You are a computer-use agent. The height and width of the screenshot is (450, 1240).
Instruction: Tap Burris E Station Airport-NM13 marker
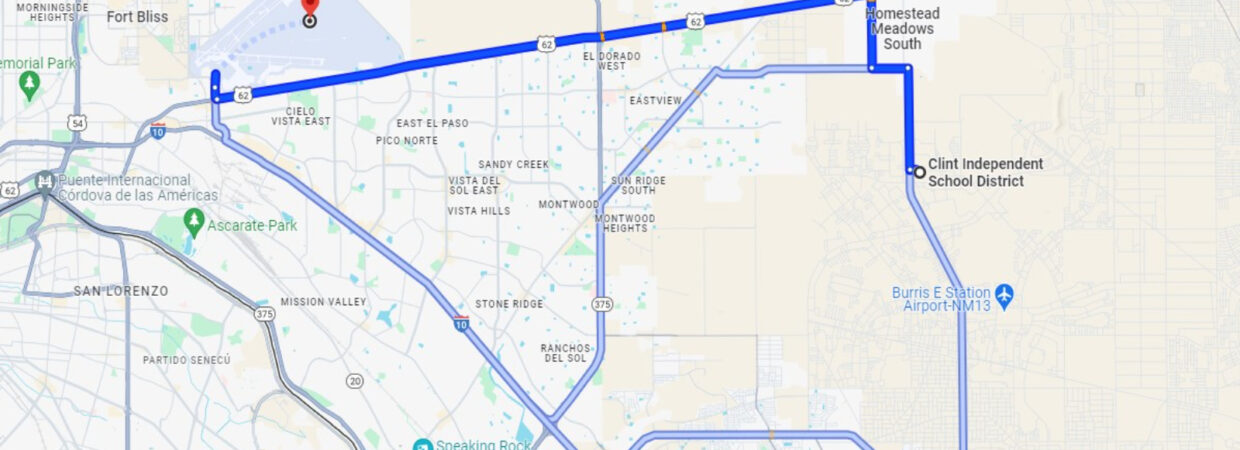tap(1004, 293)
